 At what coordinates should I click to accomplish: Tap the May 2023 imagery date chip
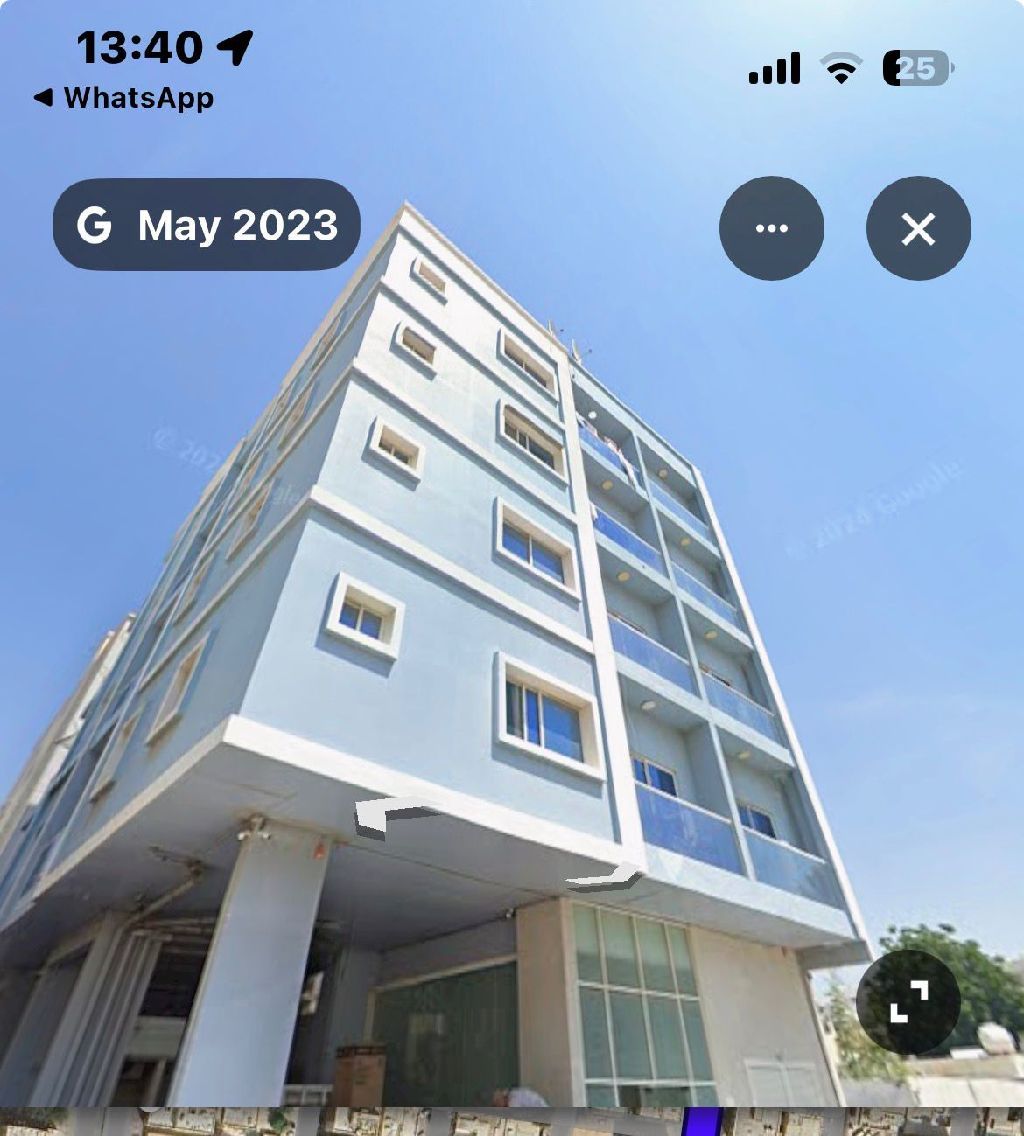(x=206, y=225)
